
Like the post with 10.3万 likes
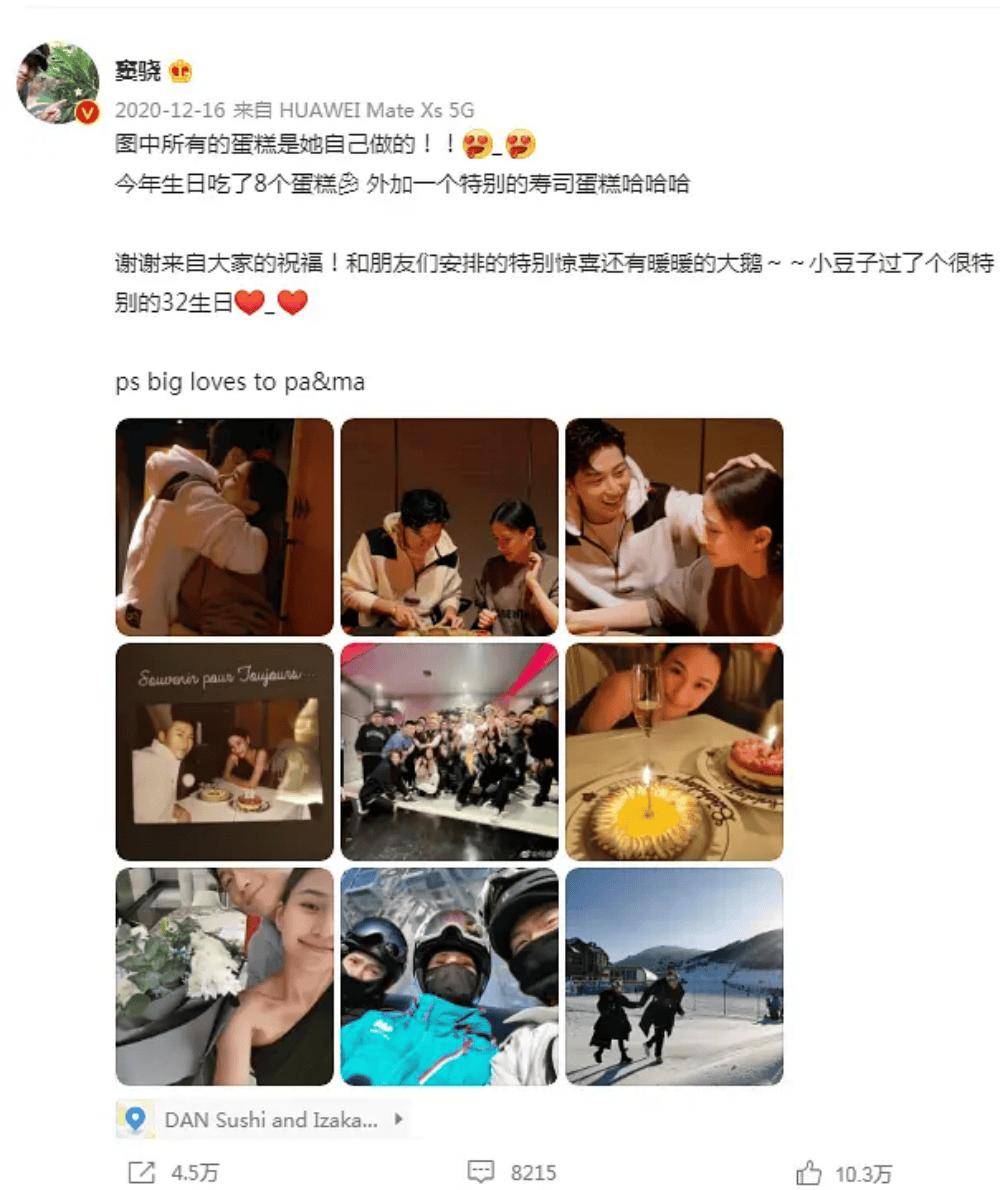point(843,1173)
